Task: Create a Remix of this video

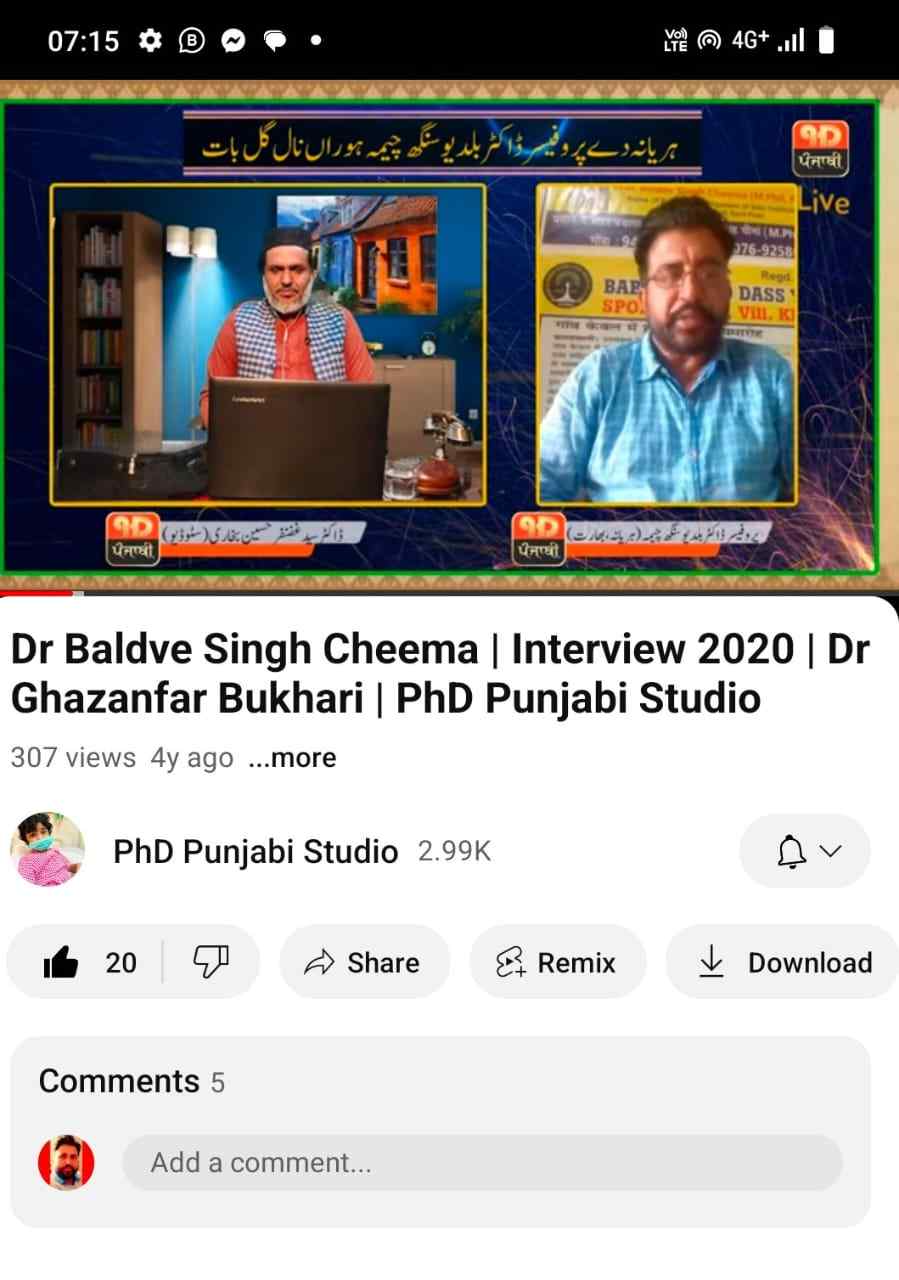Action: 557,963
